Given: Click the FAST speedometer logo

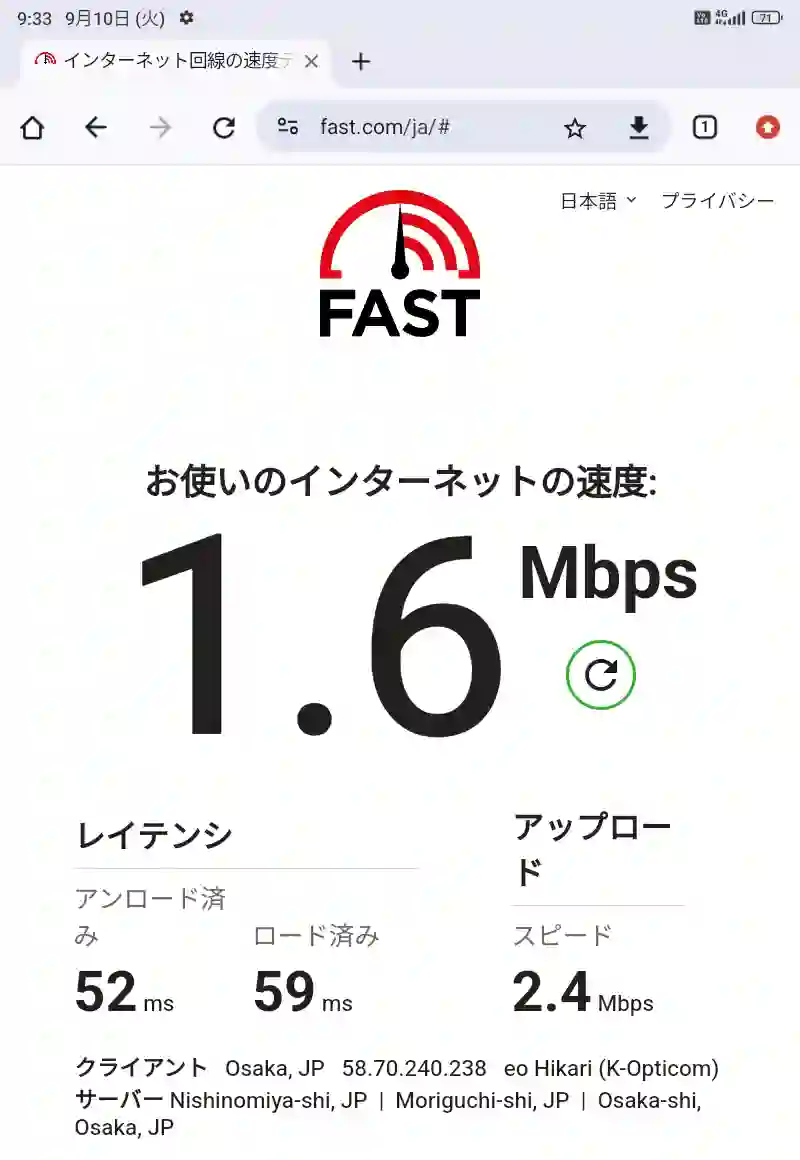Looking at the screenshot, I should (x=399, y=260).
